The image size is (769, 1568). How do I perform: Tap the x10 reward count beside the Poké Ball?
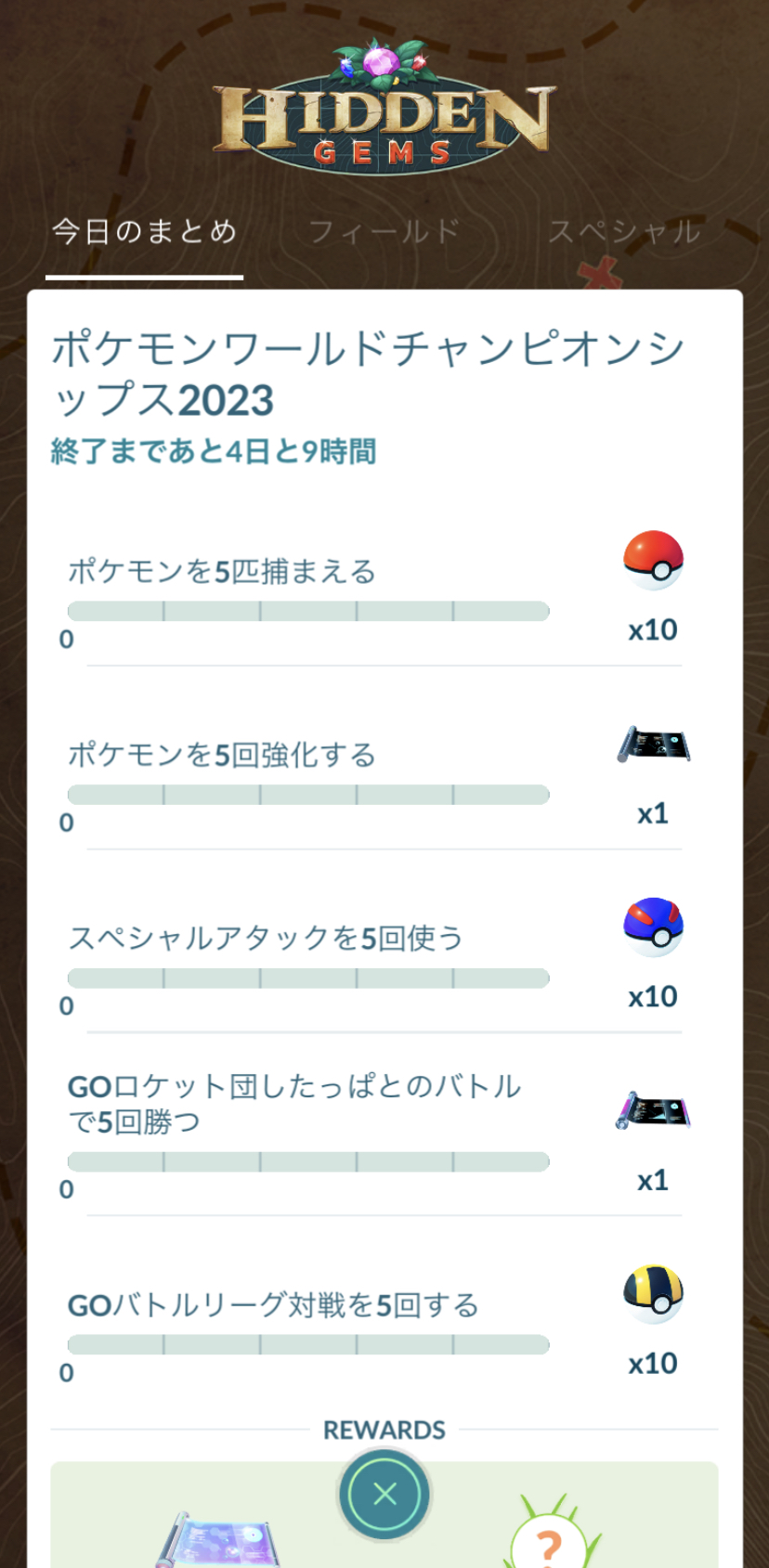click(x=651, y=629)
